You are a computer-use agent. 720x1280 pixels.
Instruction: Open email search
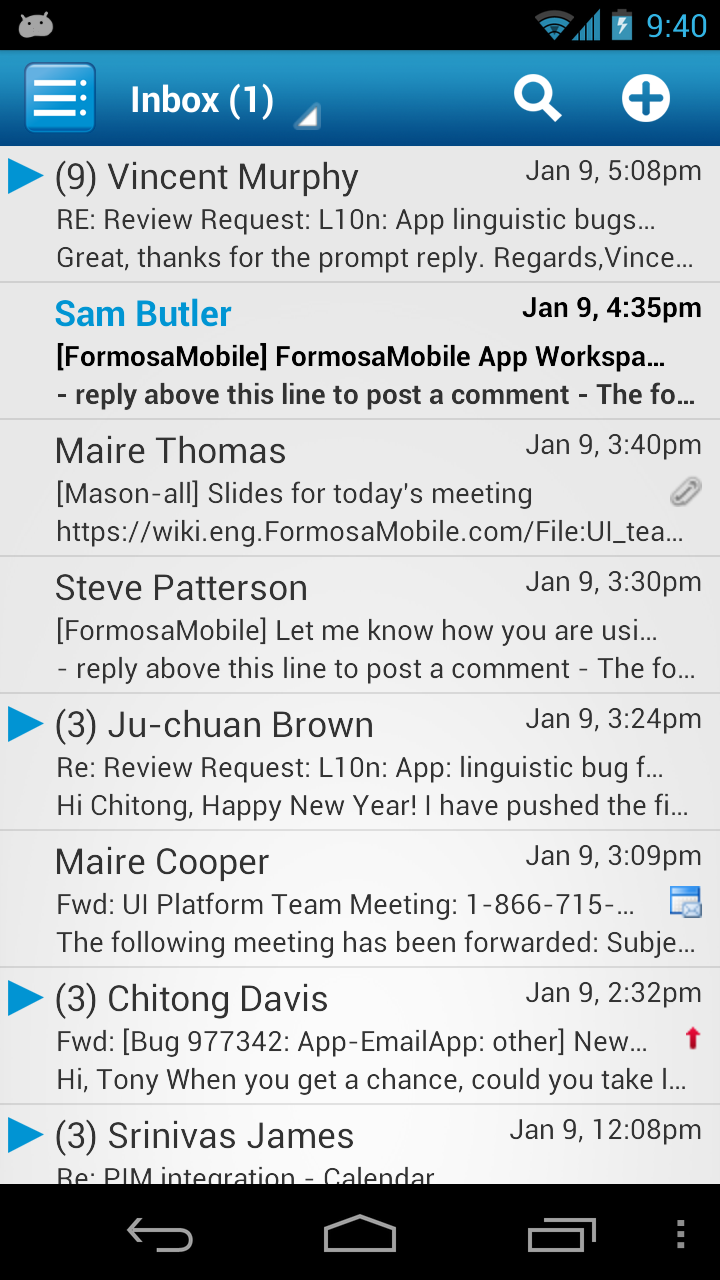pos(538,98)
